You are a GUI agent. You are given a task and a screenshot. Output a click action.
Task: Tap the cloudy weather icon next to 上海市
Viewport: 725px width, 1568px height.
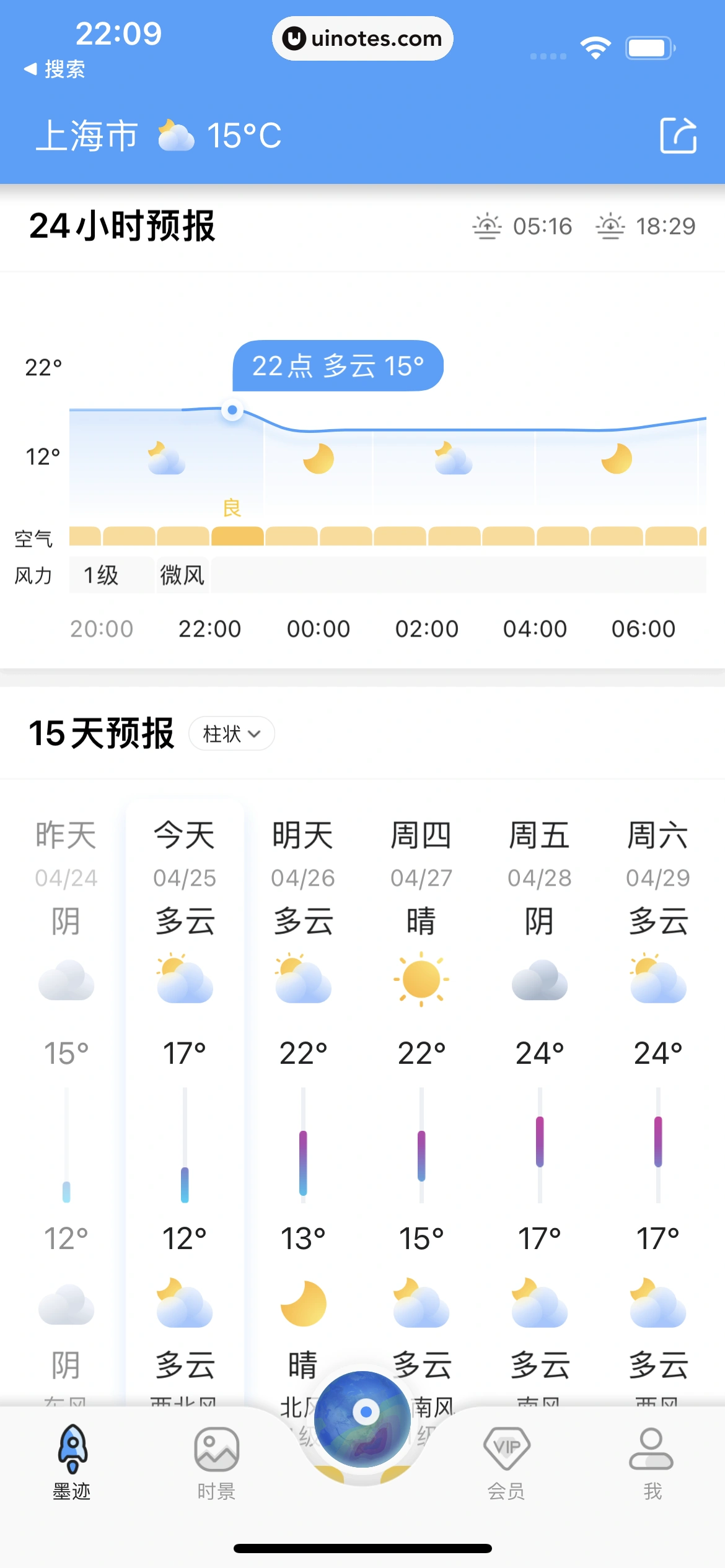point(175,135)
